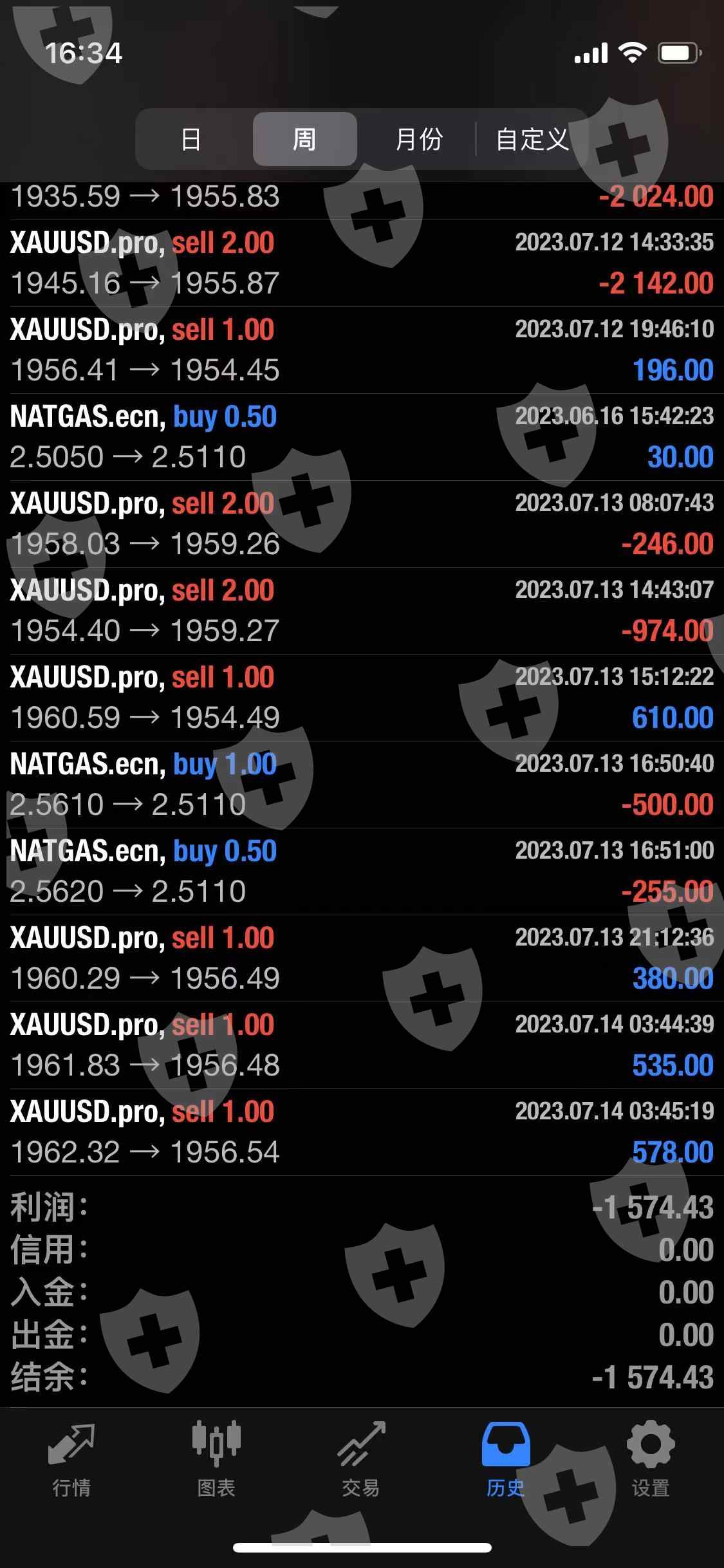This screenshot has height=1568, width=724.
Task: Open the 历史 history tab
Action: pos(506,1460)
